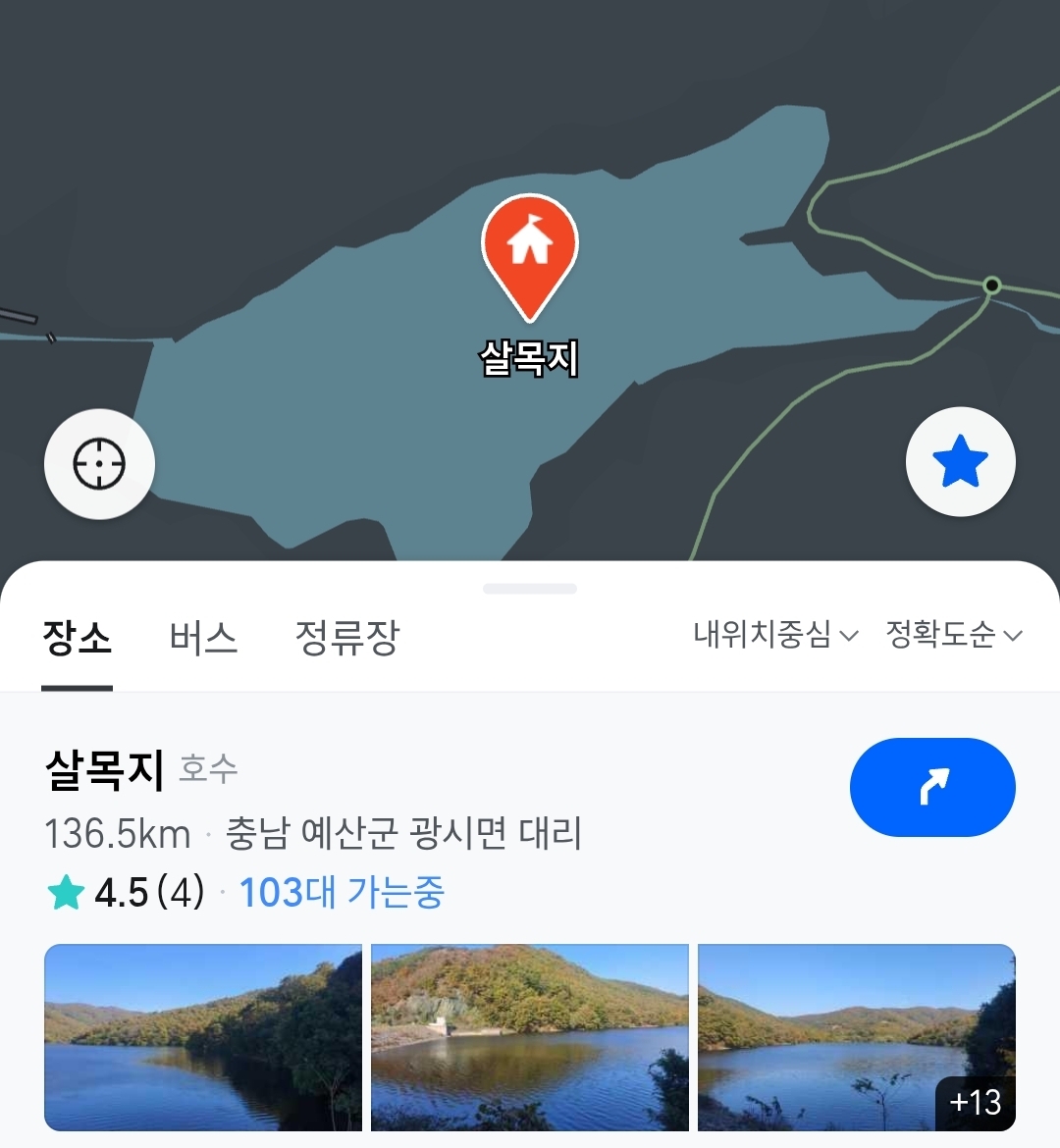The height and width of the screenshot is (1148, 1060).
Task: View more photos via +13 overlay
Action: [x=977, y=1103]
